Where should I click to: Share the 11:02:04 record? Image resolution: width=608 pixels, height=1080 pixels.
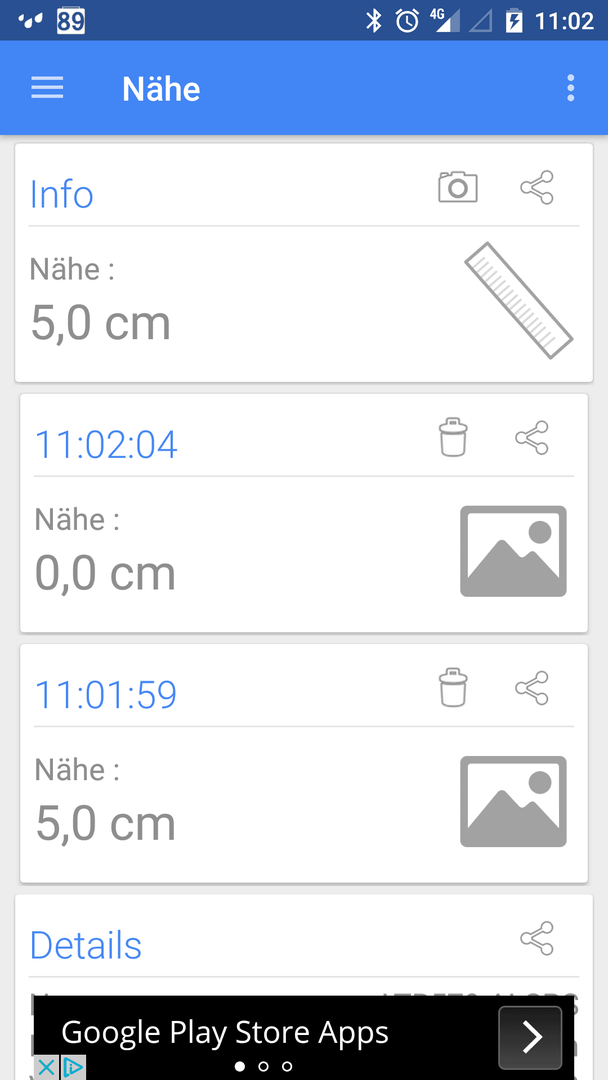click(x=532, y=437)
